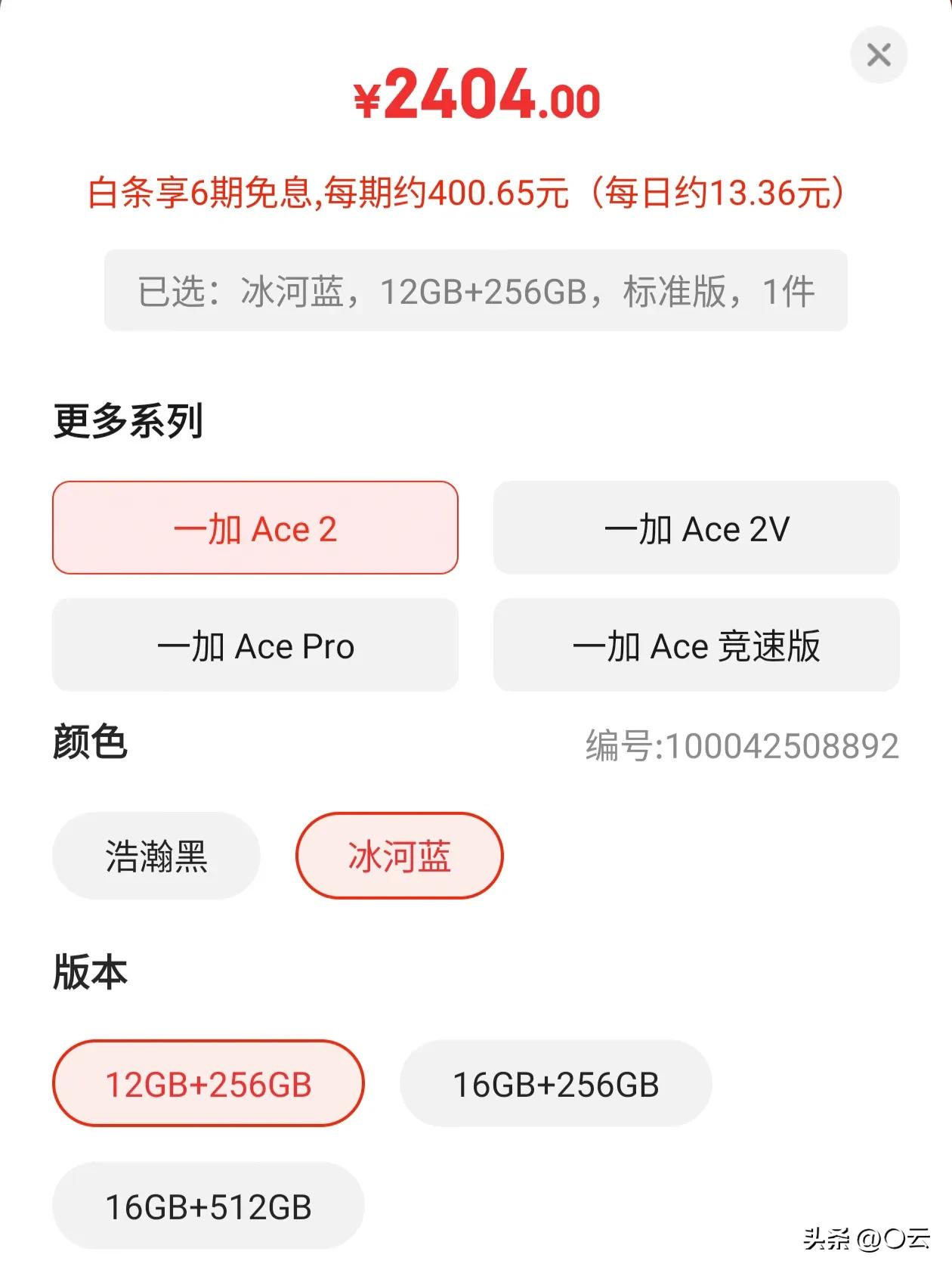The height and width of the screenshot is (1273, 952).
Task: Choose the 冰河蓝 color option
Action: pyautogui.click(x=400, y=855)
